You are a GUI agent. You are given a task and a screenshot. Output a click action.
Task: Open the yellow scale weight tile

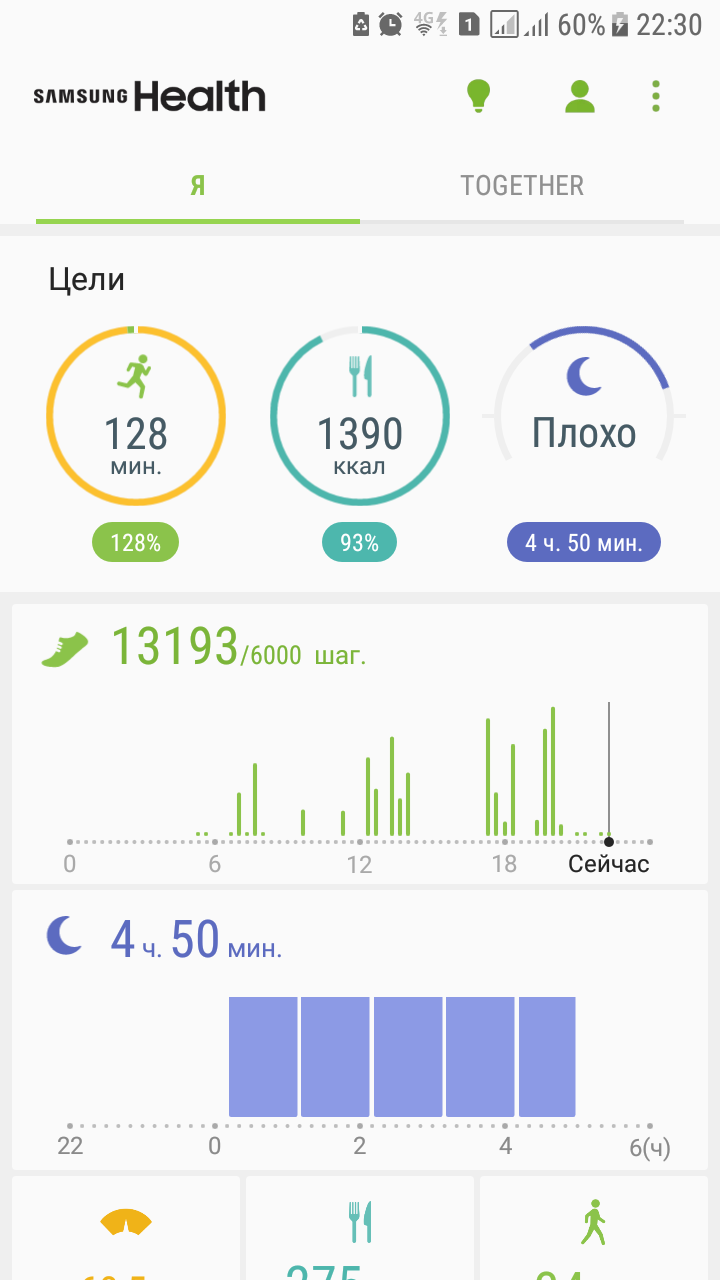tap(126, 1230)
